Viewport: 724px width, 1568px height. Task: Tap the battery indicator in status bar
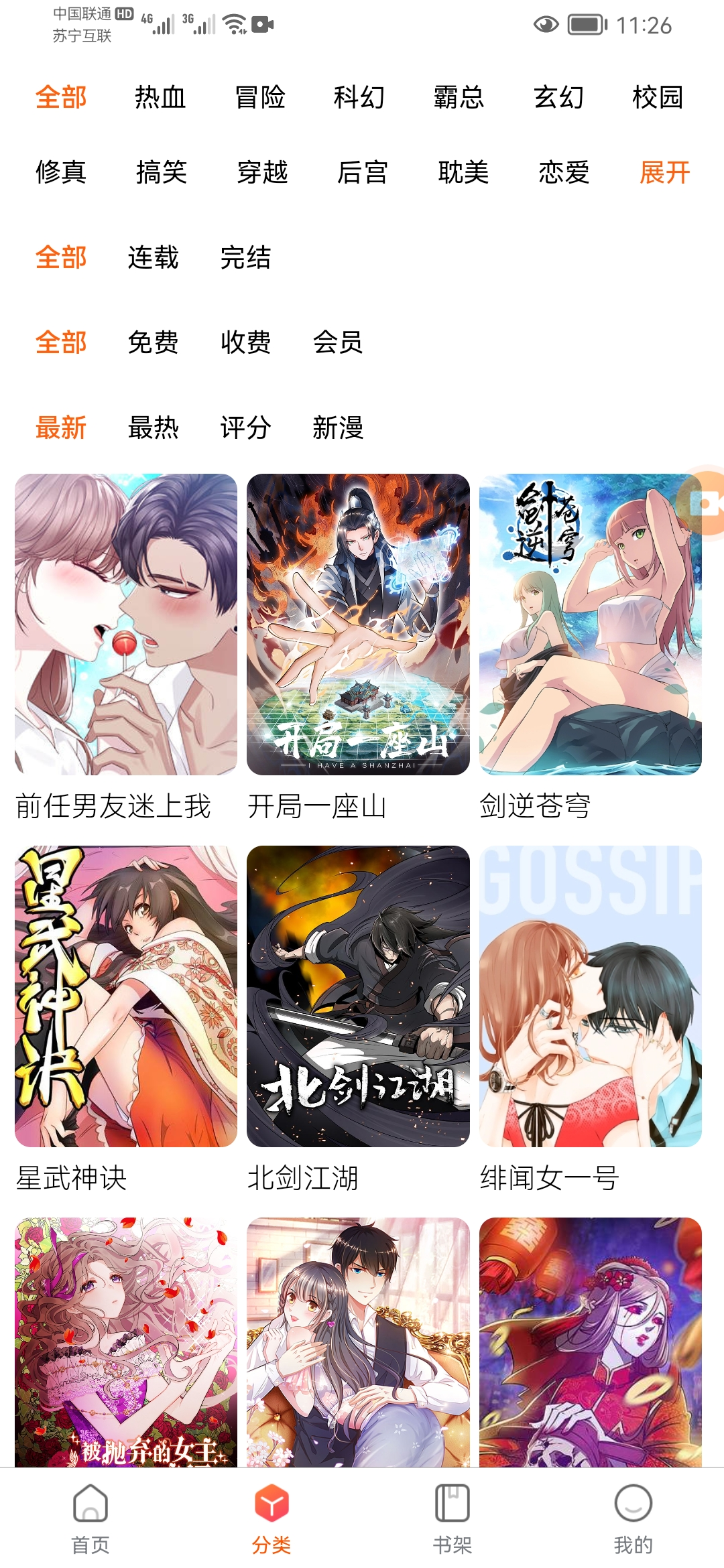(585, 22)
